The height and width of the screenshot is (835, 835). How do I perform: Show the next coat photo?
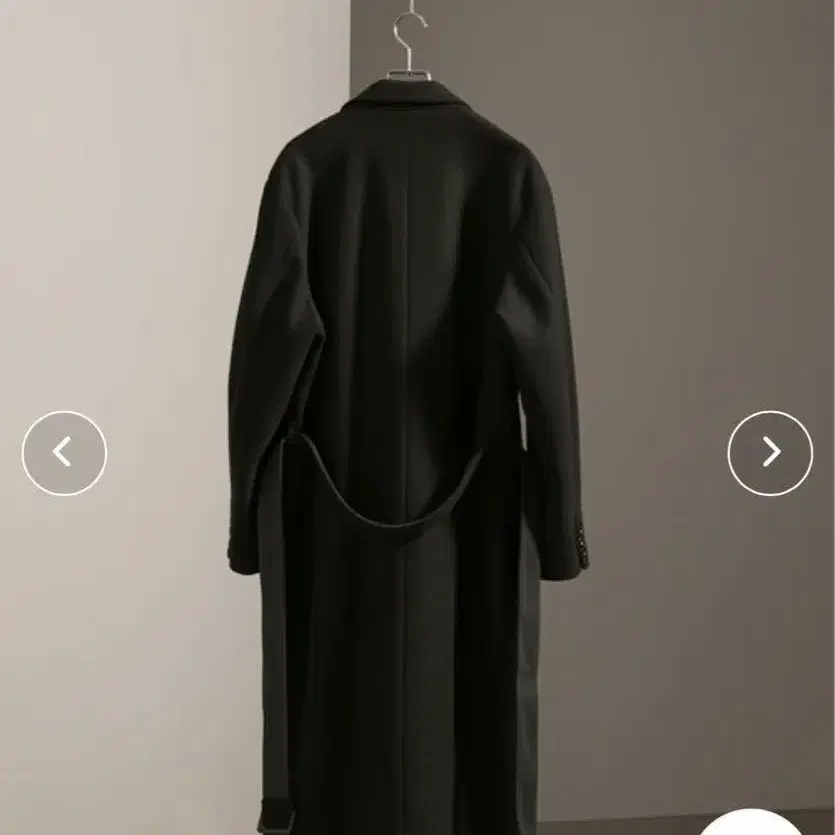[770, 453]
